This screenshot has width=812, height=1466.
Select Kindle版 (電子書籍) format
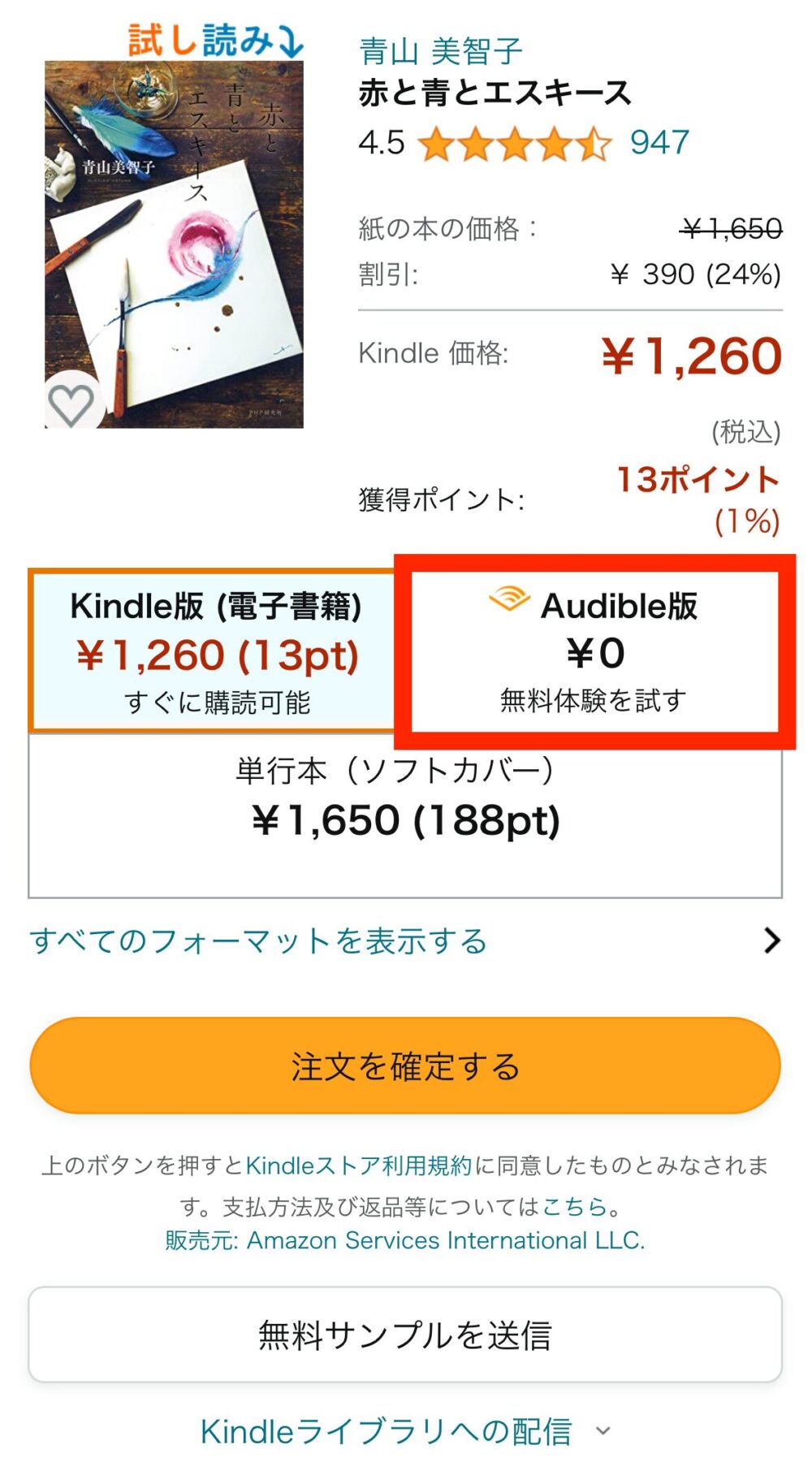coord(215,652)
